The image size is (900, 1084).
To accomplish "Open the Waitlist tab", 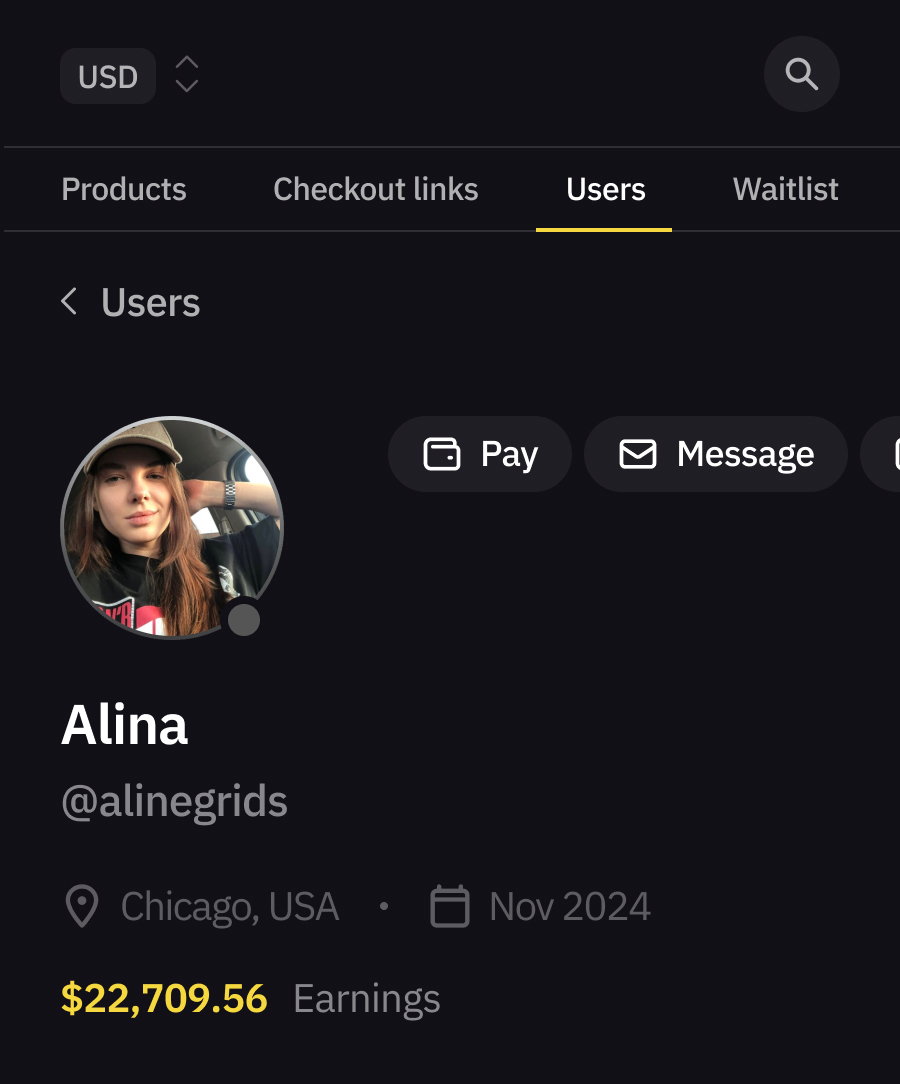I will pos(785,189).
